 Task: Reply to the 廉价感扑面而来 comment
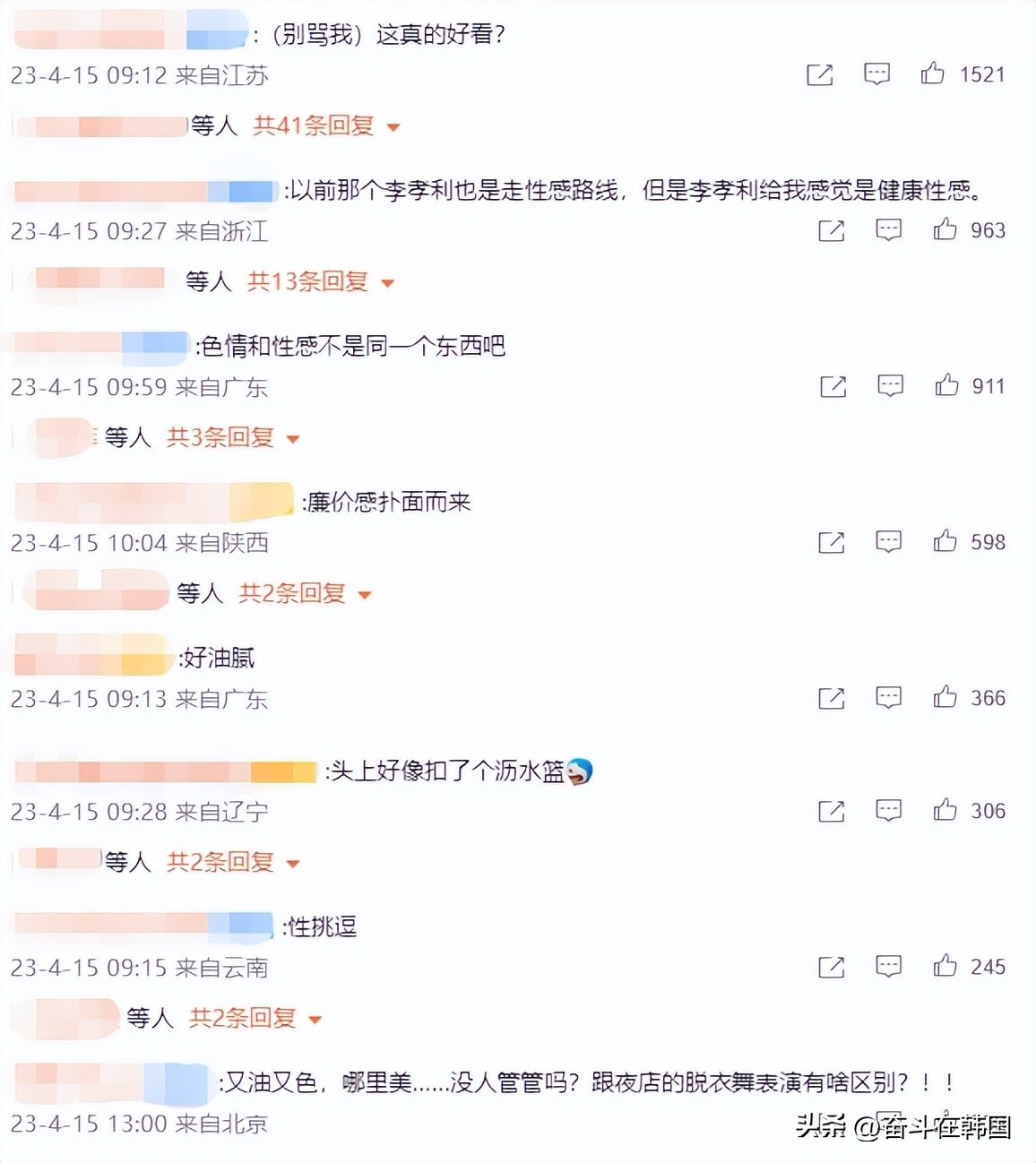[x=888, y=541]
